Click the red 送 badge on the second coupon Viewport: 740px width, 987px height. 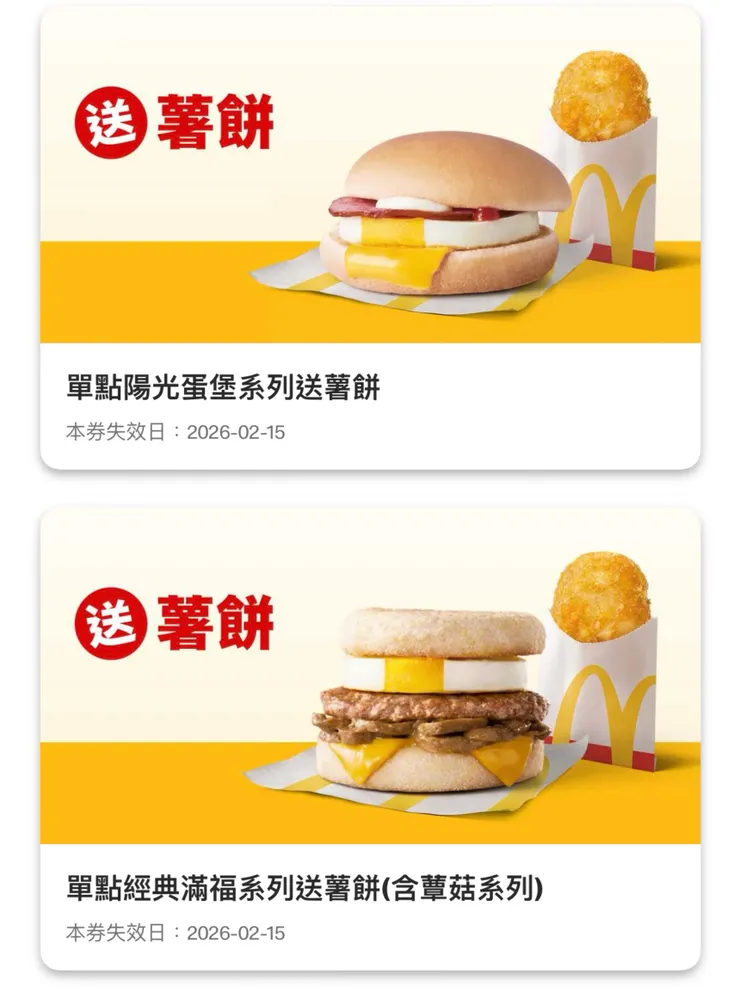[x=113, y=618]
